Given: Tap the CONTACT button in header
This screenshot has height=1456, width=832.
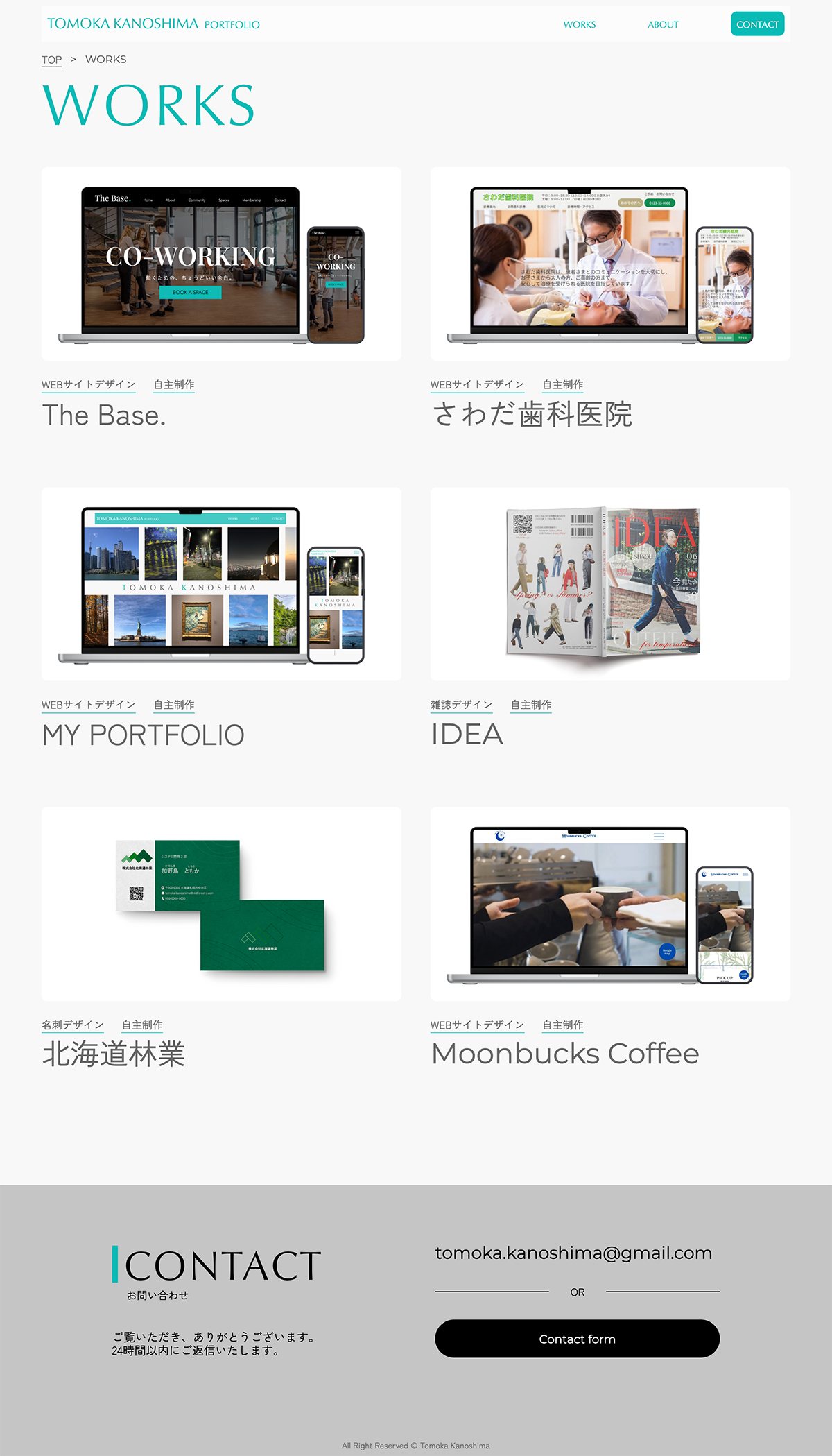Looking at the screenshot, I should [757, 24].
